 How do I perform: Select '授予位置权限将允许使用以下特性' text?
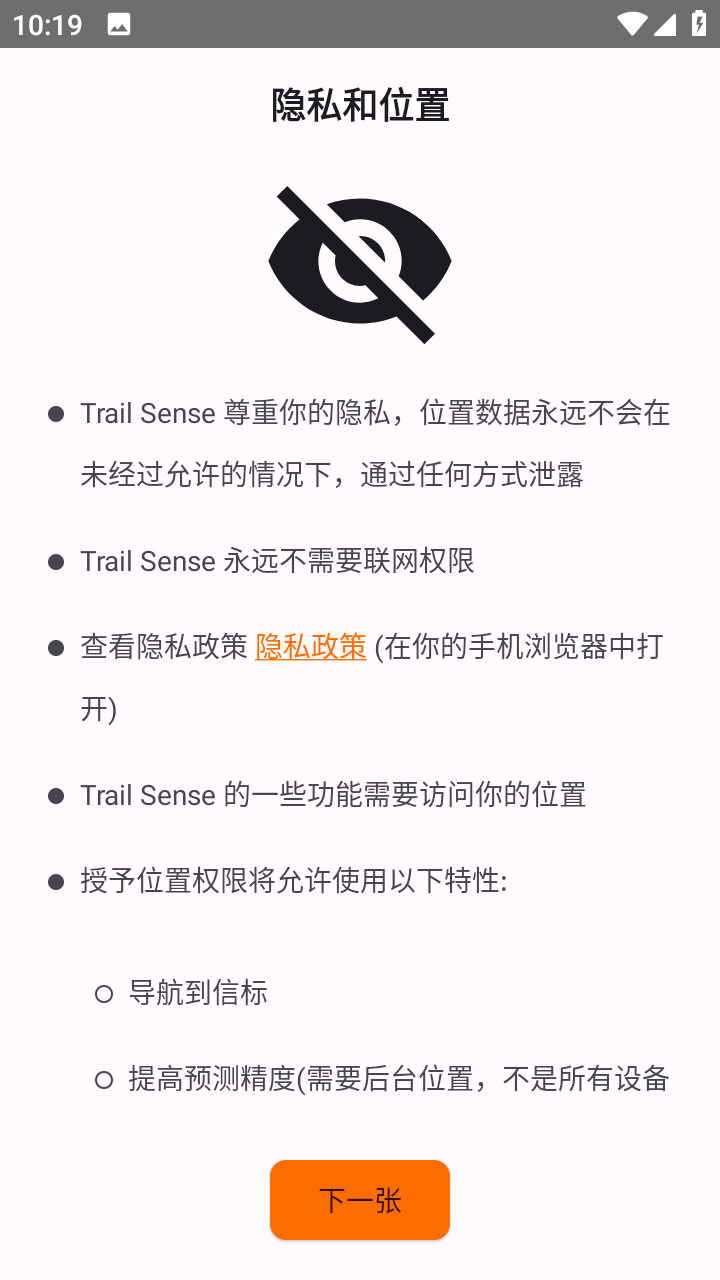[x=300, y=880]
